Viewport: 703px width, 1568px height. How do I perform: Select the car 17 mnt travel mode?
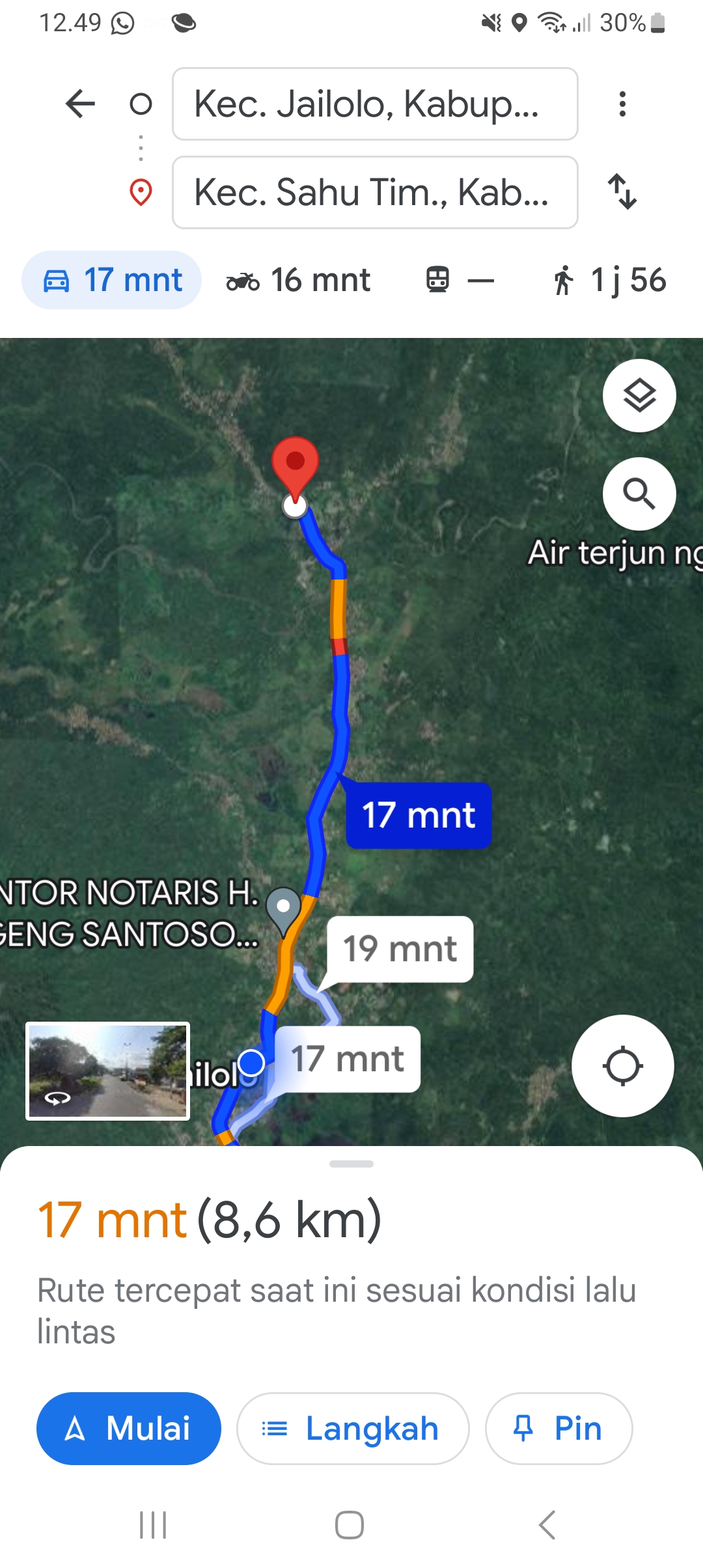(x=111, y=280)
